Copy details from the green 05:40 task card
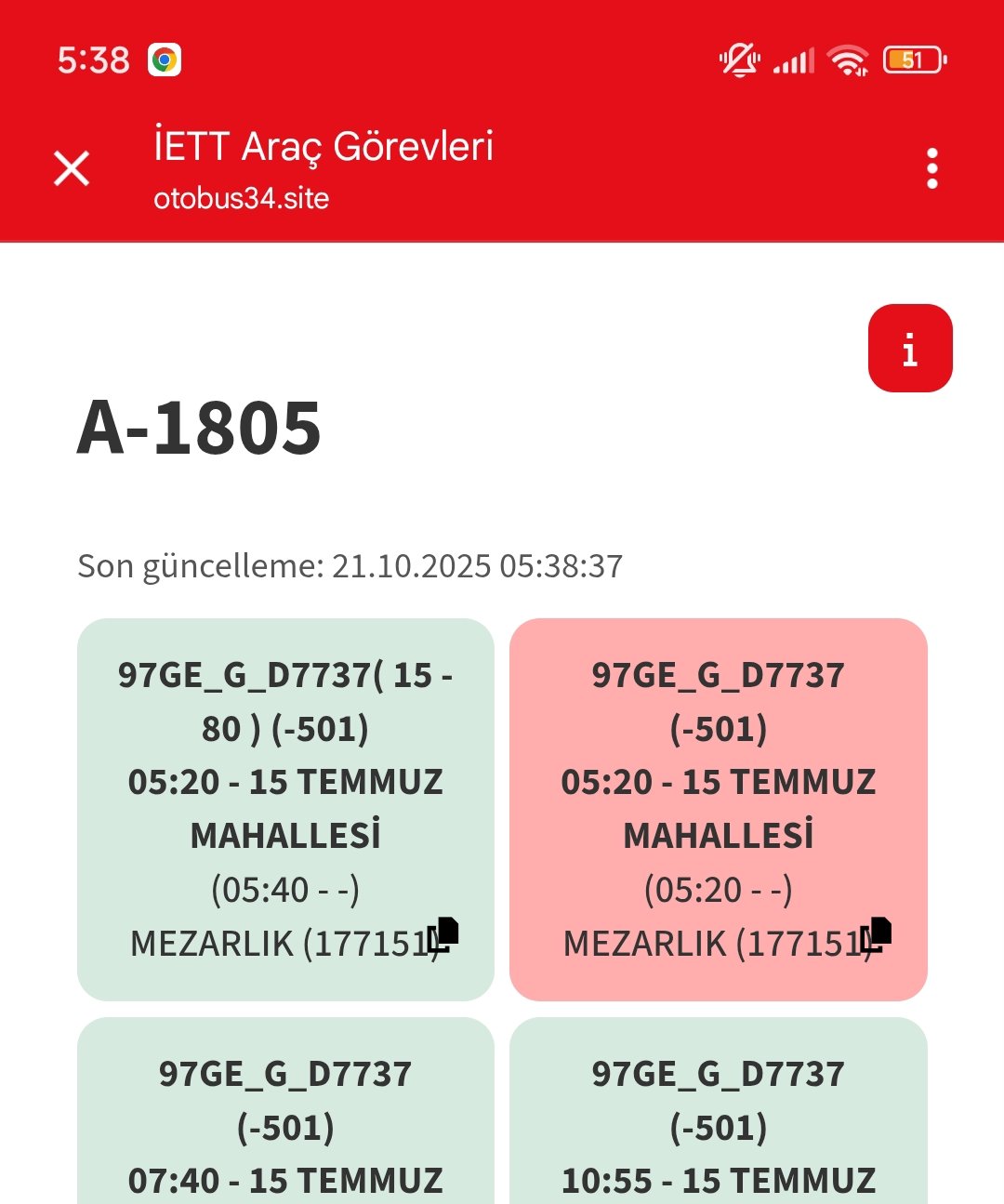 click(x=444, y=933)
